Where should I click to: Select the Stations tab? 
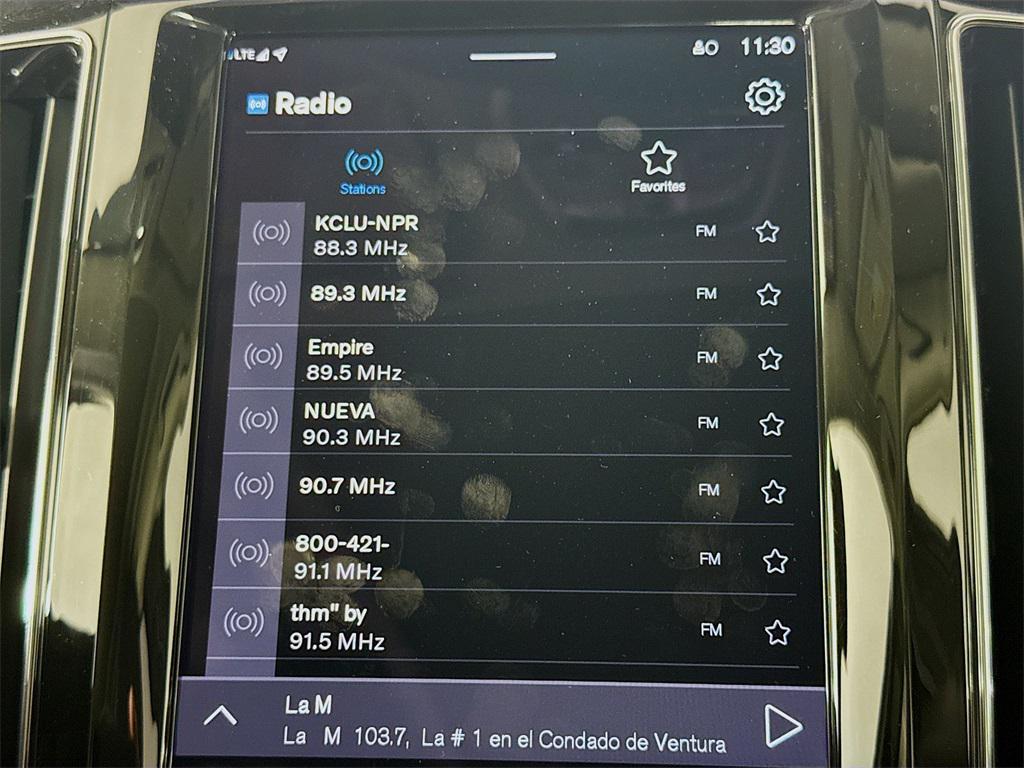coord(363,171)
